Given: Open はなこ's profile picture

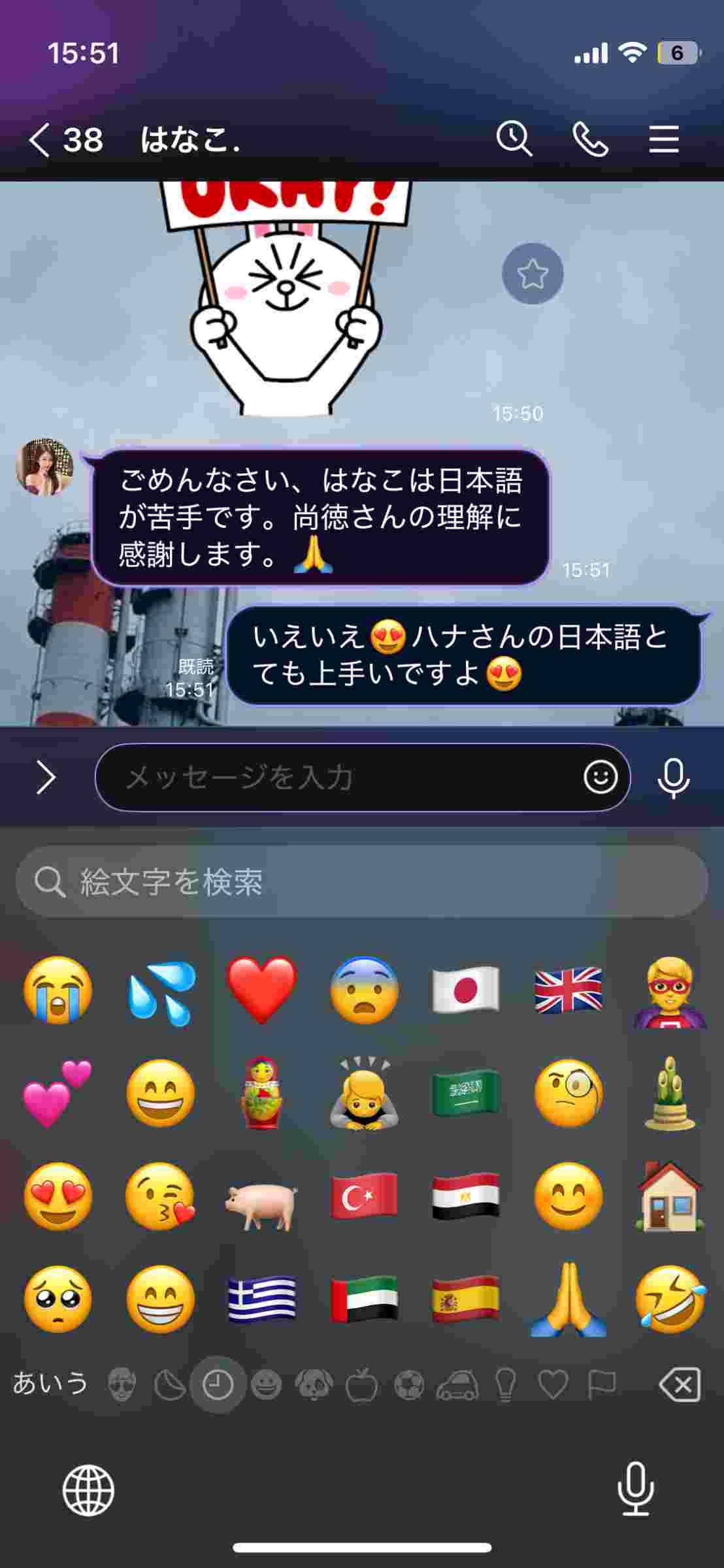Looking at the screenshot, I should pyautogui.click(x=44, y=466).
